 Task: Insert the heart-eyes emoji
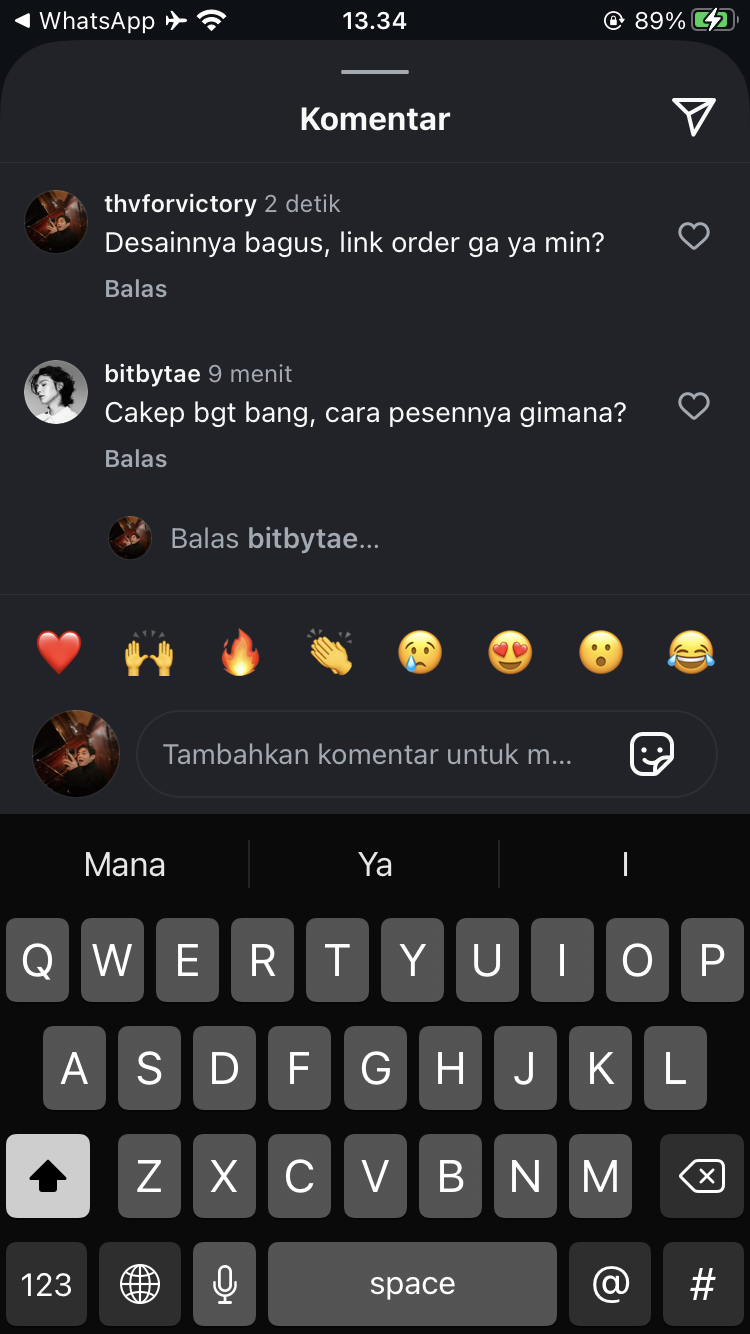510,653
